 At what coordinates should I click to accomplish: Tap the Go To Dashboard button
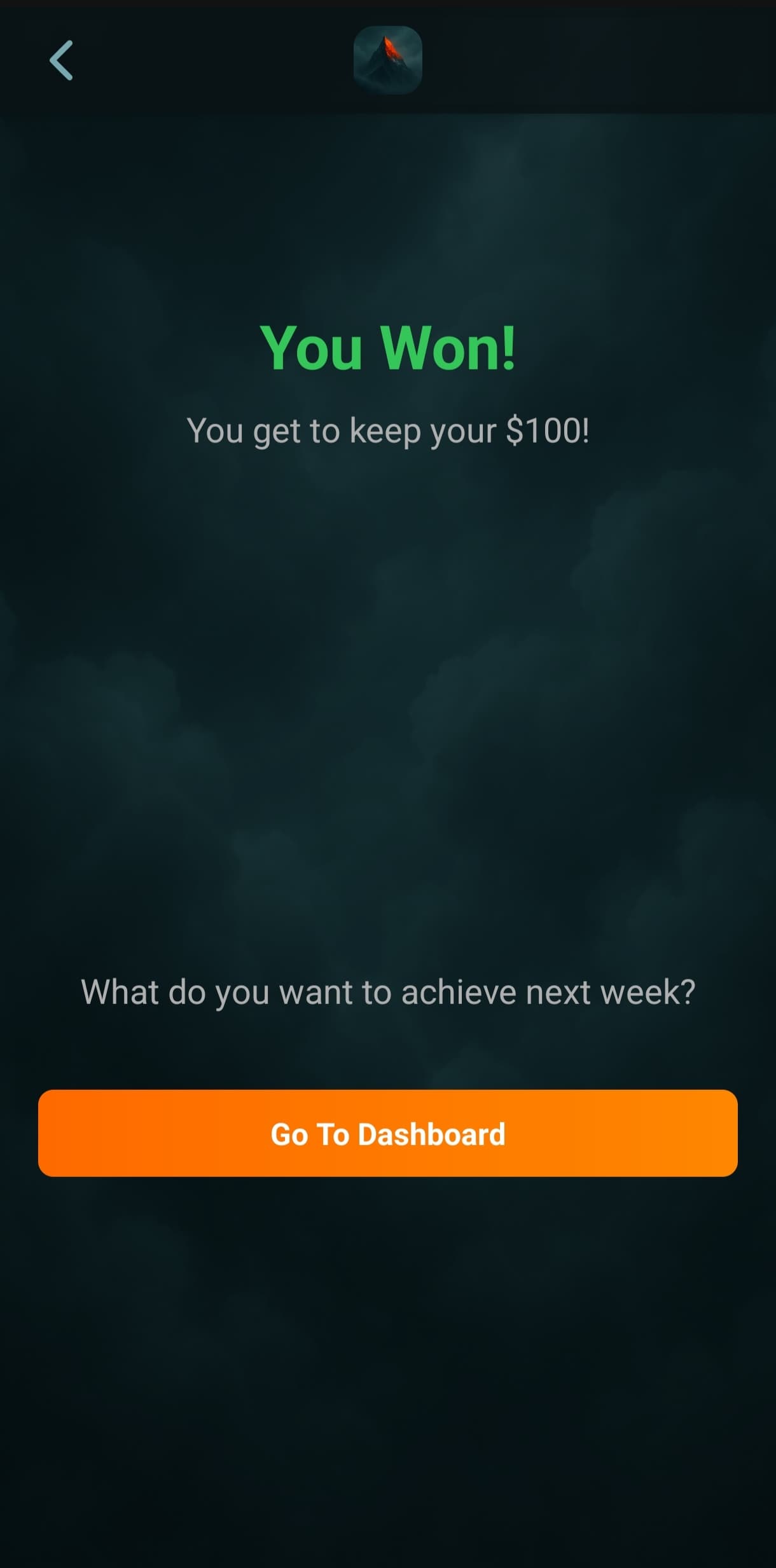[388, 1133]
